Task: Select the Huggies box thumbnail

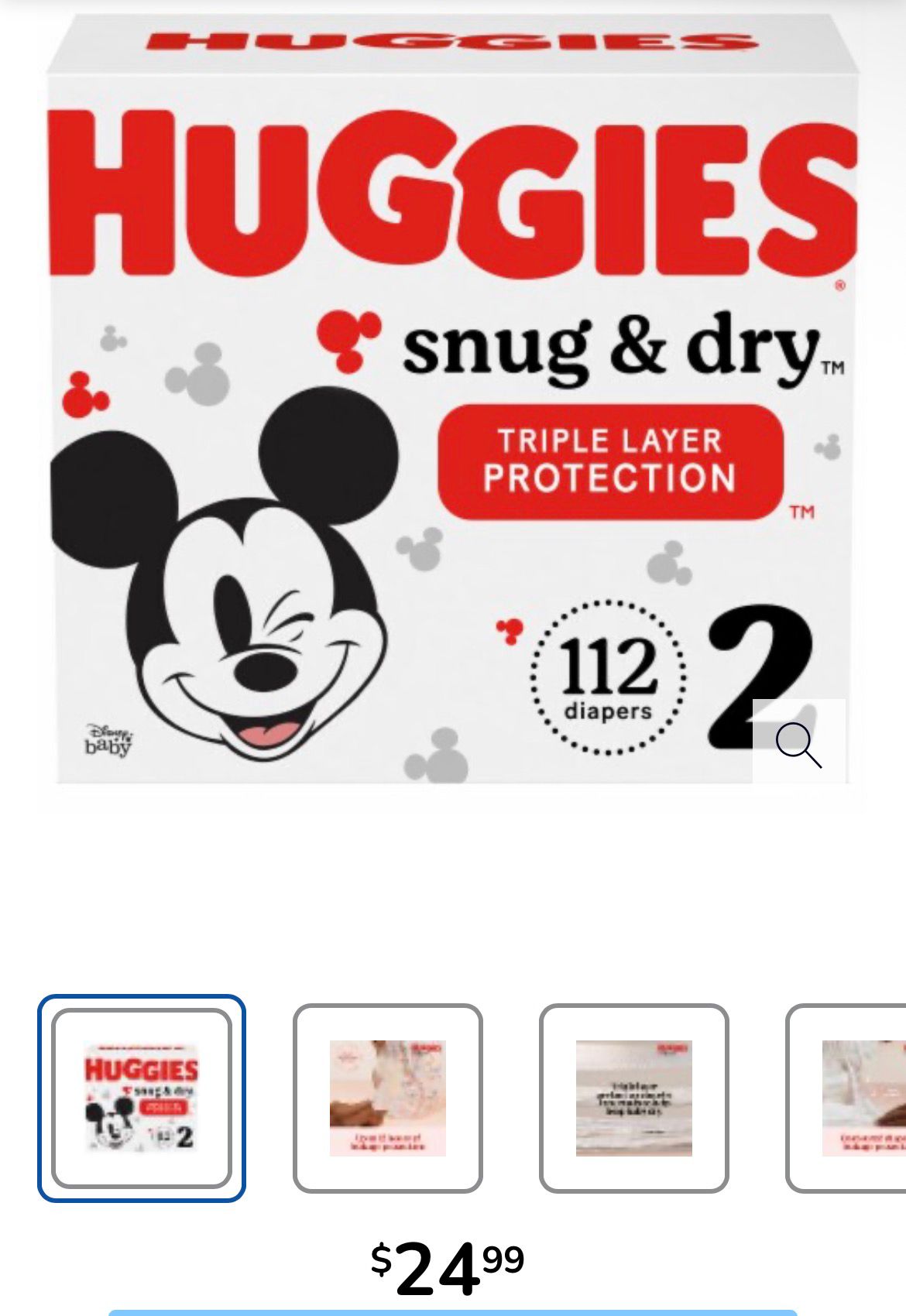Action: 142,1098
